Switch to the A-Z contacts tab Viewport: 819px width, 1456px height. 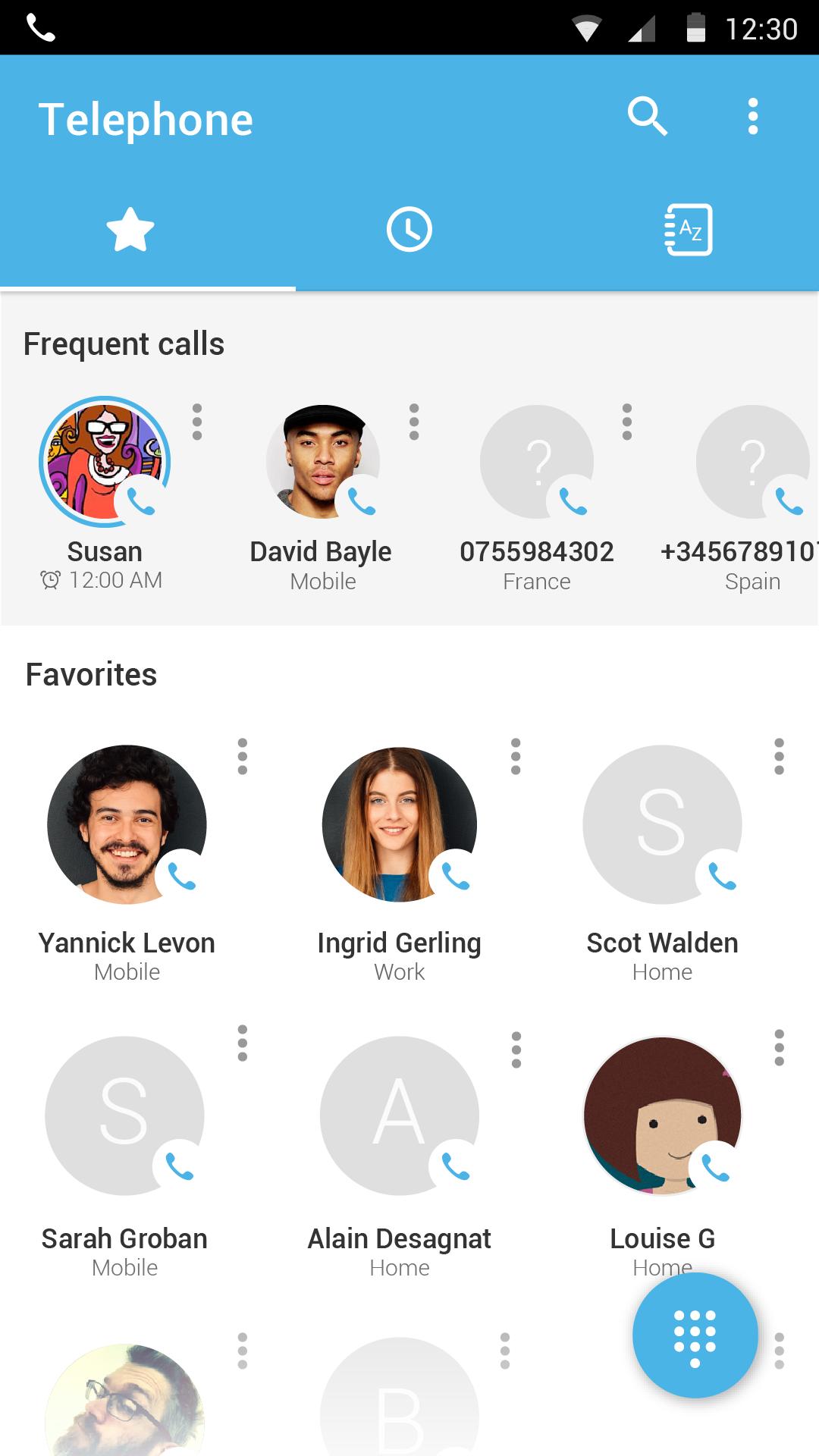pos(688,229)
